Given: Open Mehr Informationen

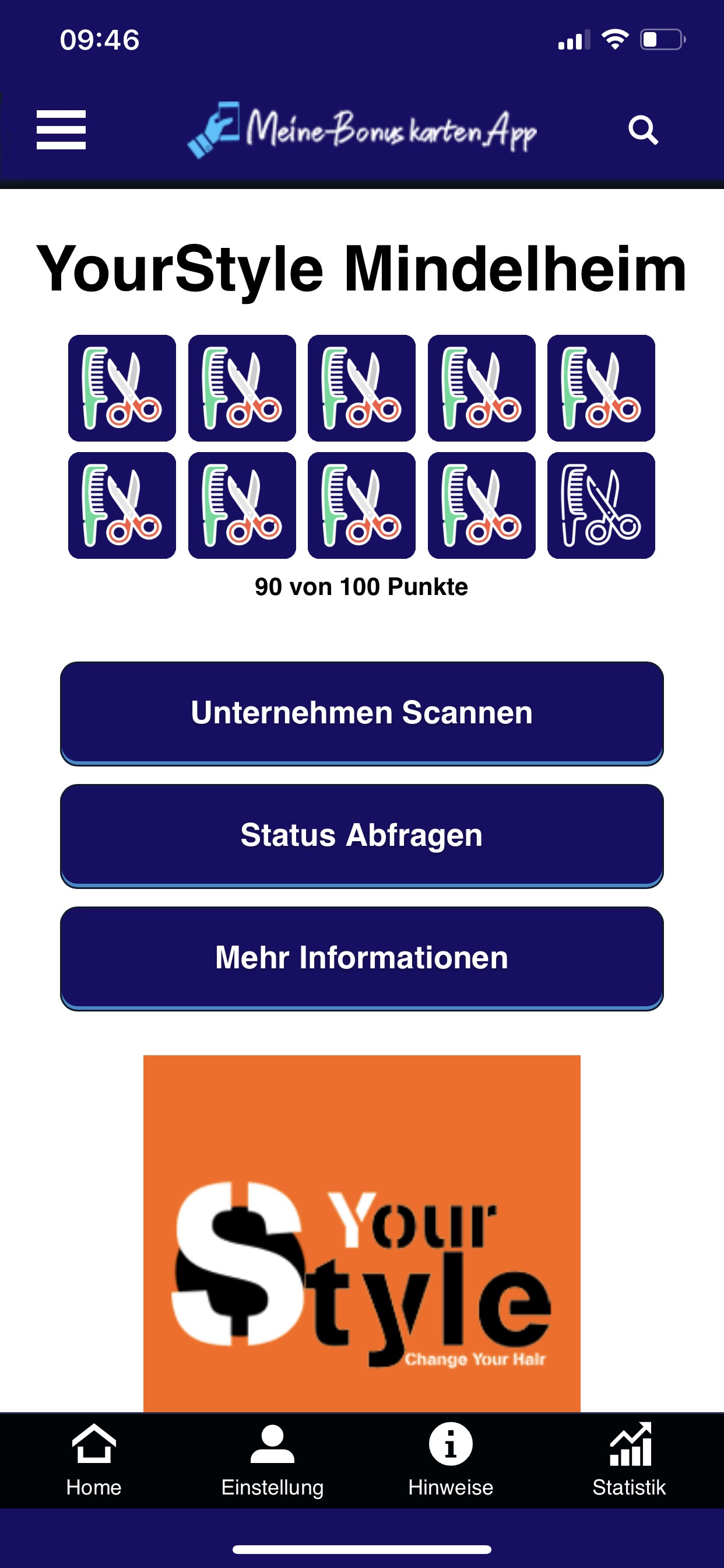Looking at the screenshot, I should point(361,957).
